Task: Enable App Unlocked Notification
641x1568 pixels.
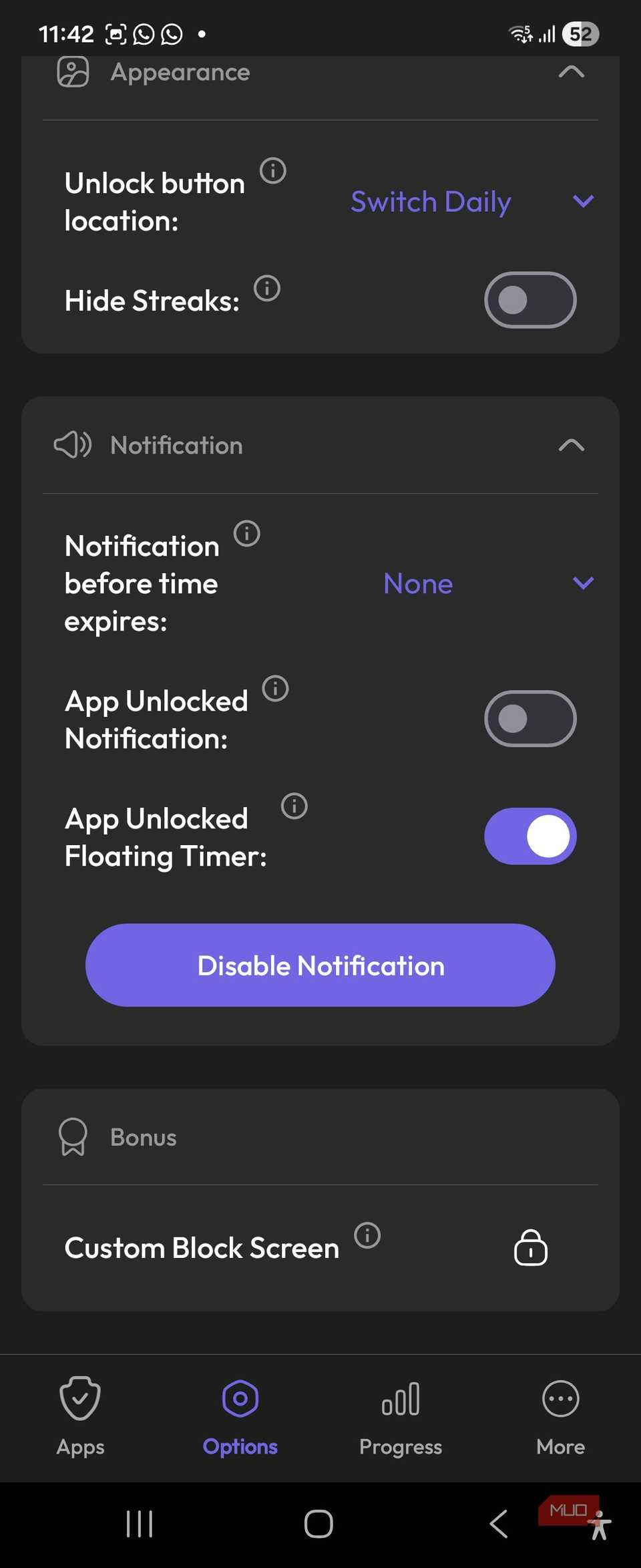Action: (x=529, y=718)
